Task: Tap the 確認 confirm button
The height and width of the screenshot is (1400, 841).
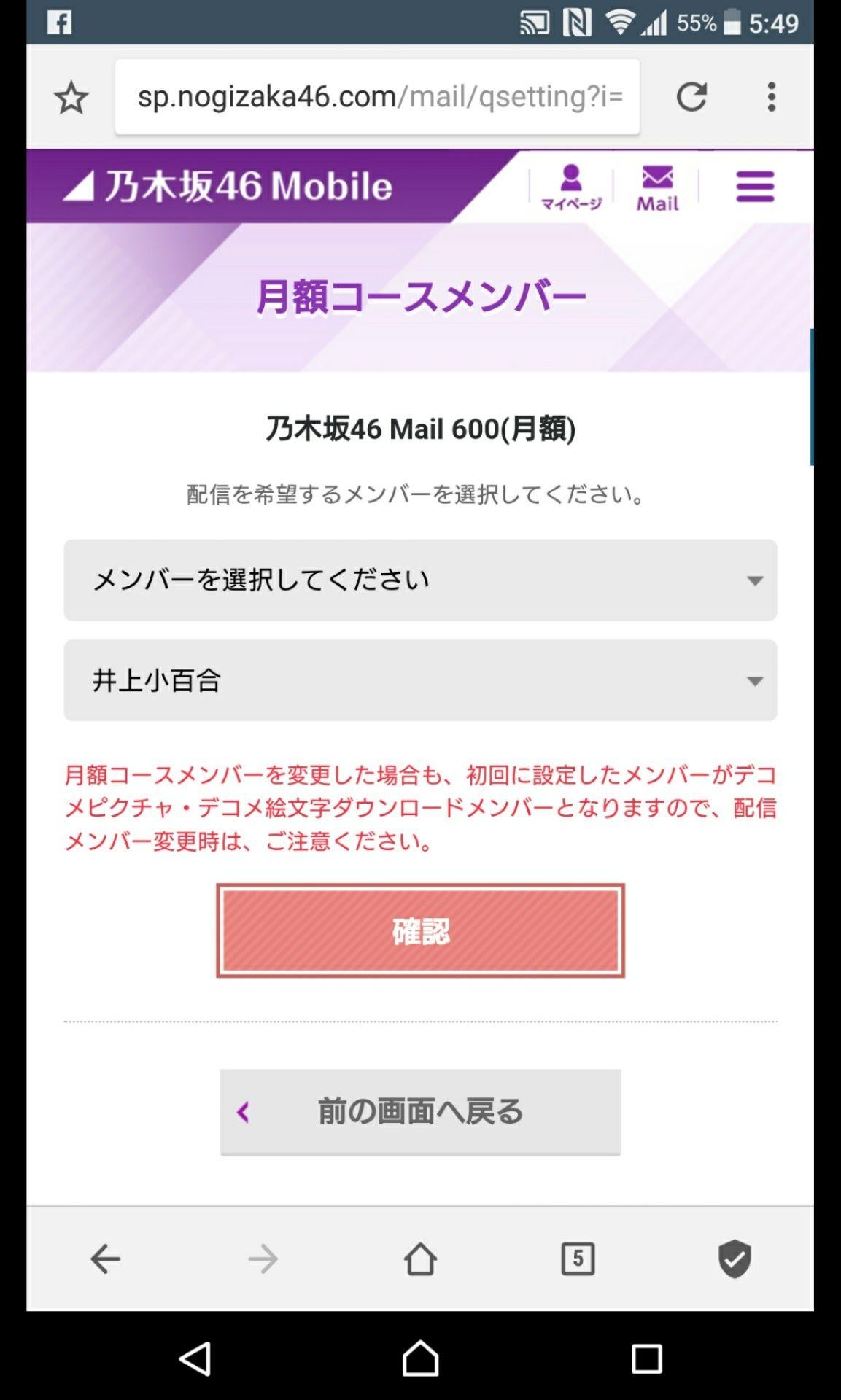Action: tap(420, 930)
